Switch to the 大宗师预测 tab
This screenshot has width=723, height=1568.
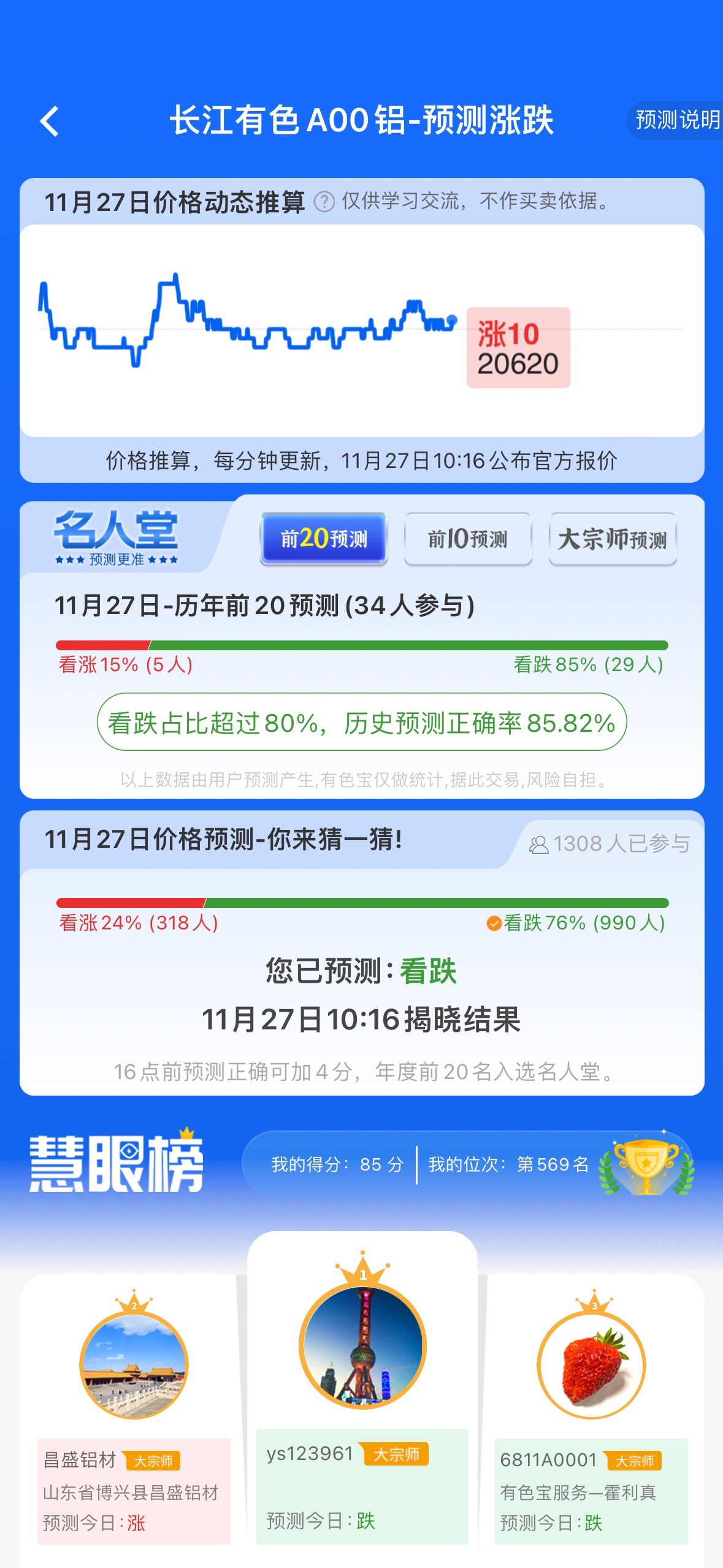tap(613, 539)
